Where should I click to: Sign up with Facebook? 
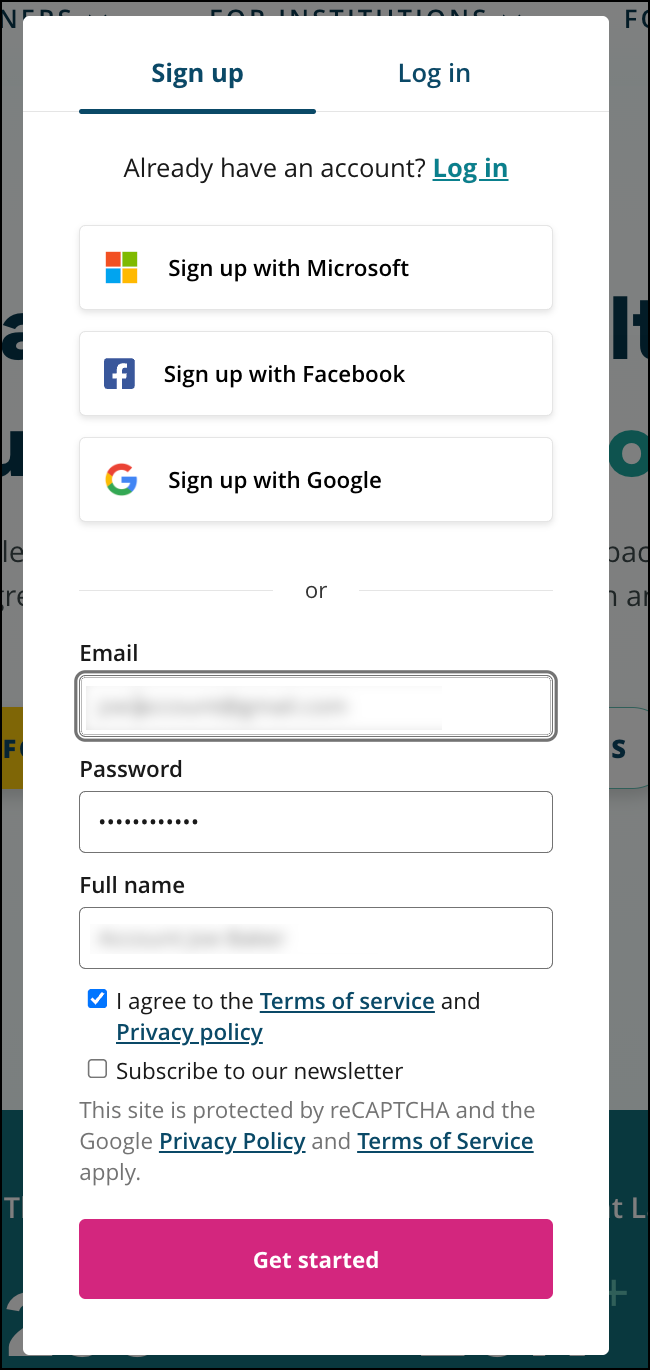[315, 374]
